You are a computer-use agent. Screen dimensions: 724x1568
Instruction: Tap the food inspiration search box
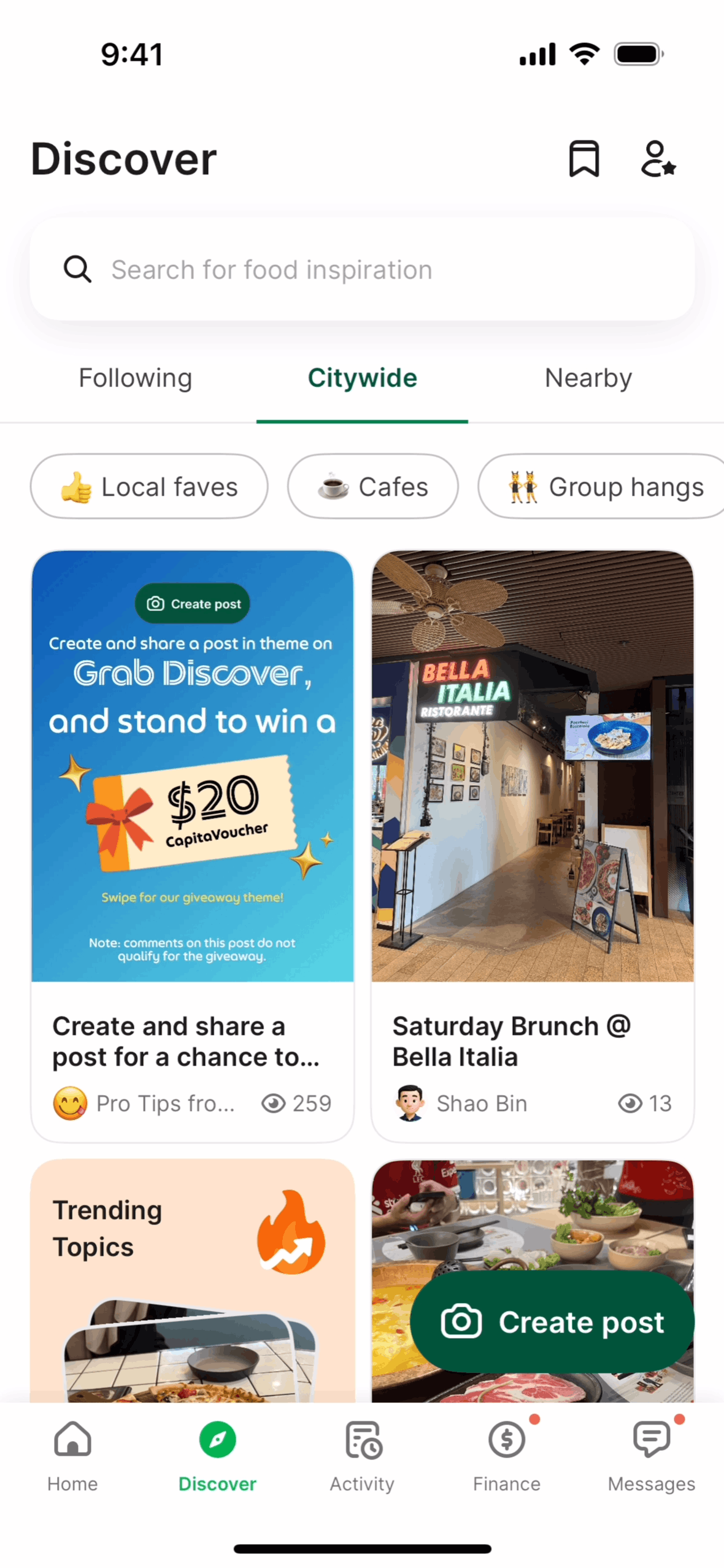(x=362, y=269)
